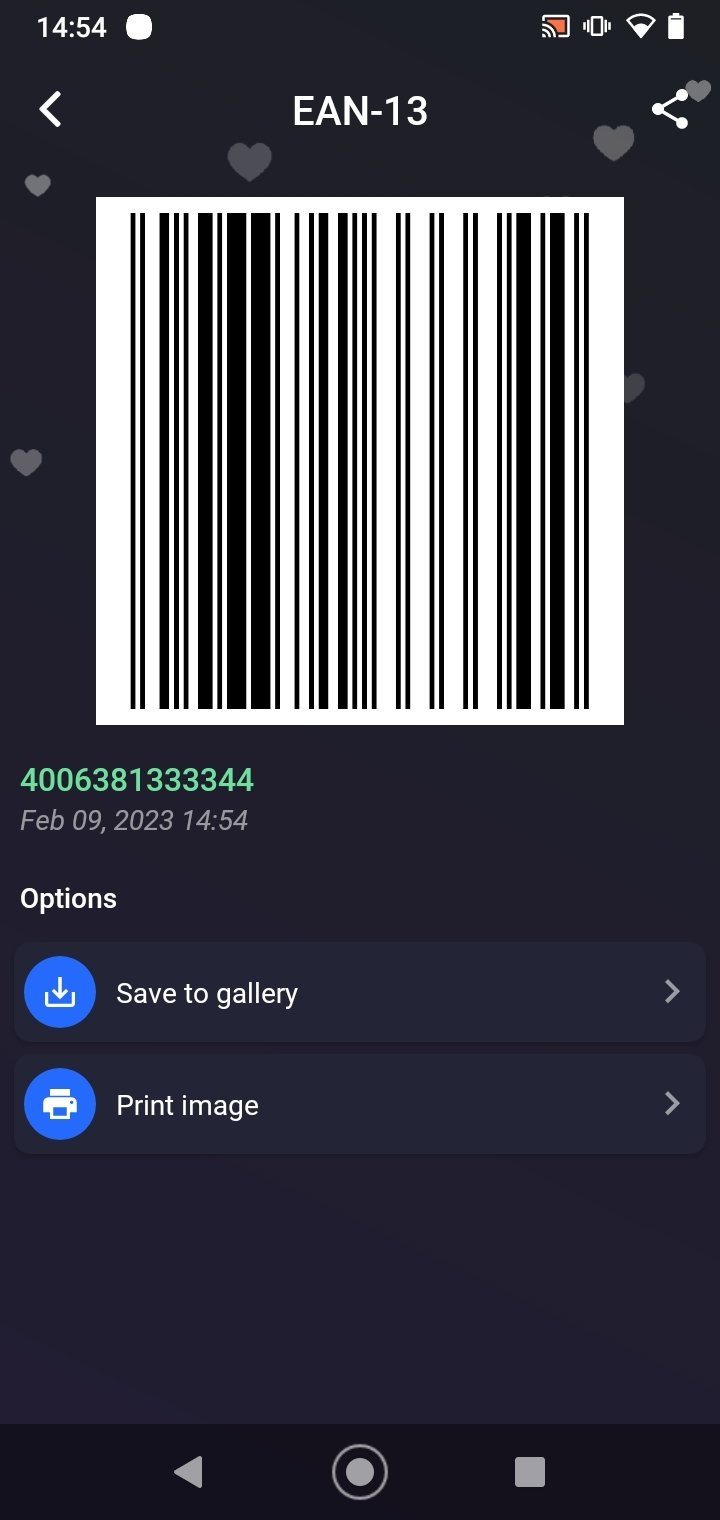Share the EAN-13 barcode
Image resolution: width=720 pixels, height=1520 pixels.
click(669, 109)
